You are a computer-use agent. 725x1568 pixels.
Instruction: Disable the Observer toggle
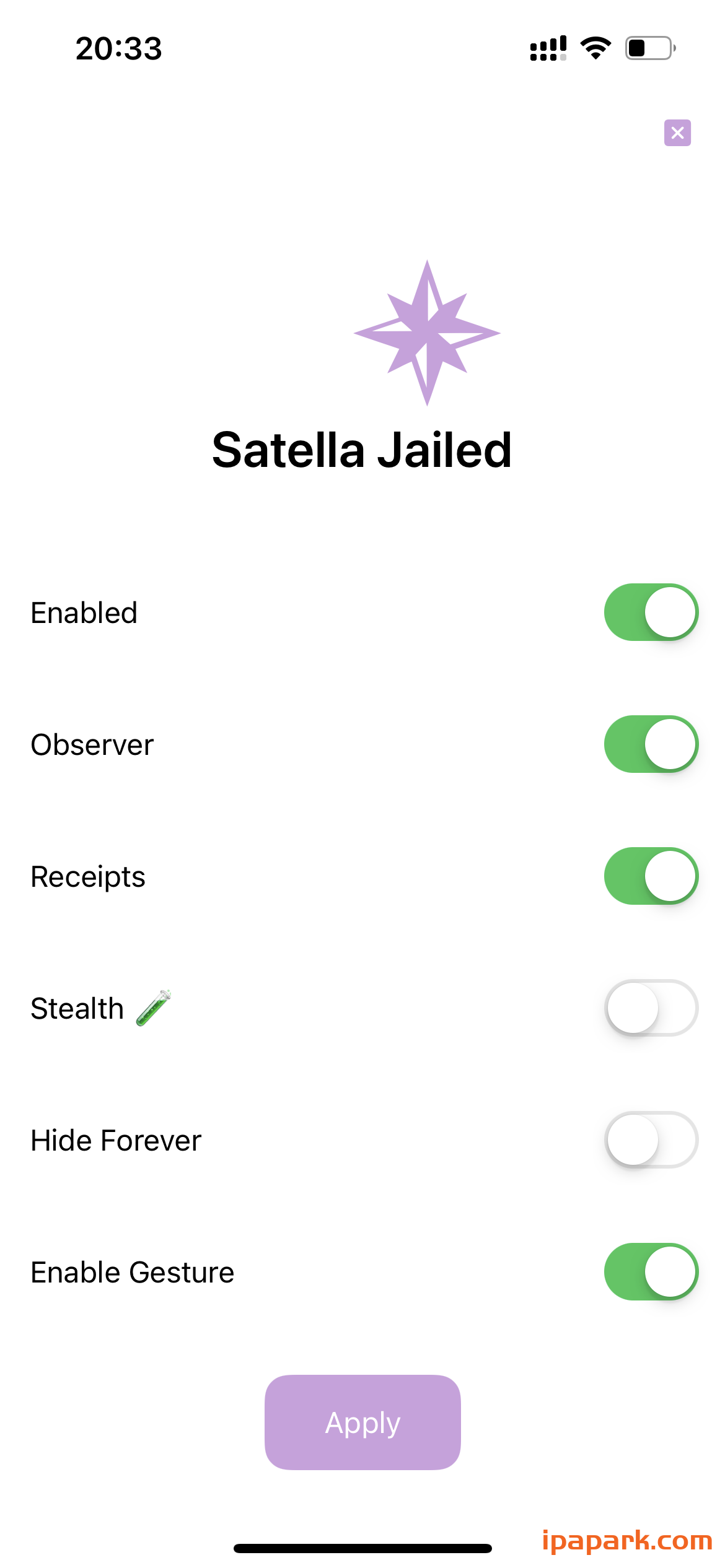(651, 744)
